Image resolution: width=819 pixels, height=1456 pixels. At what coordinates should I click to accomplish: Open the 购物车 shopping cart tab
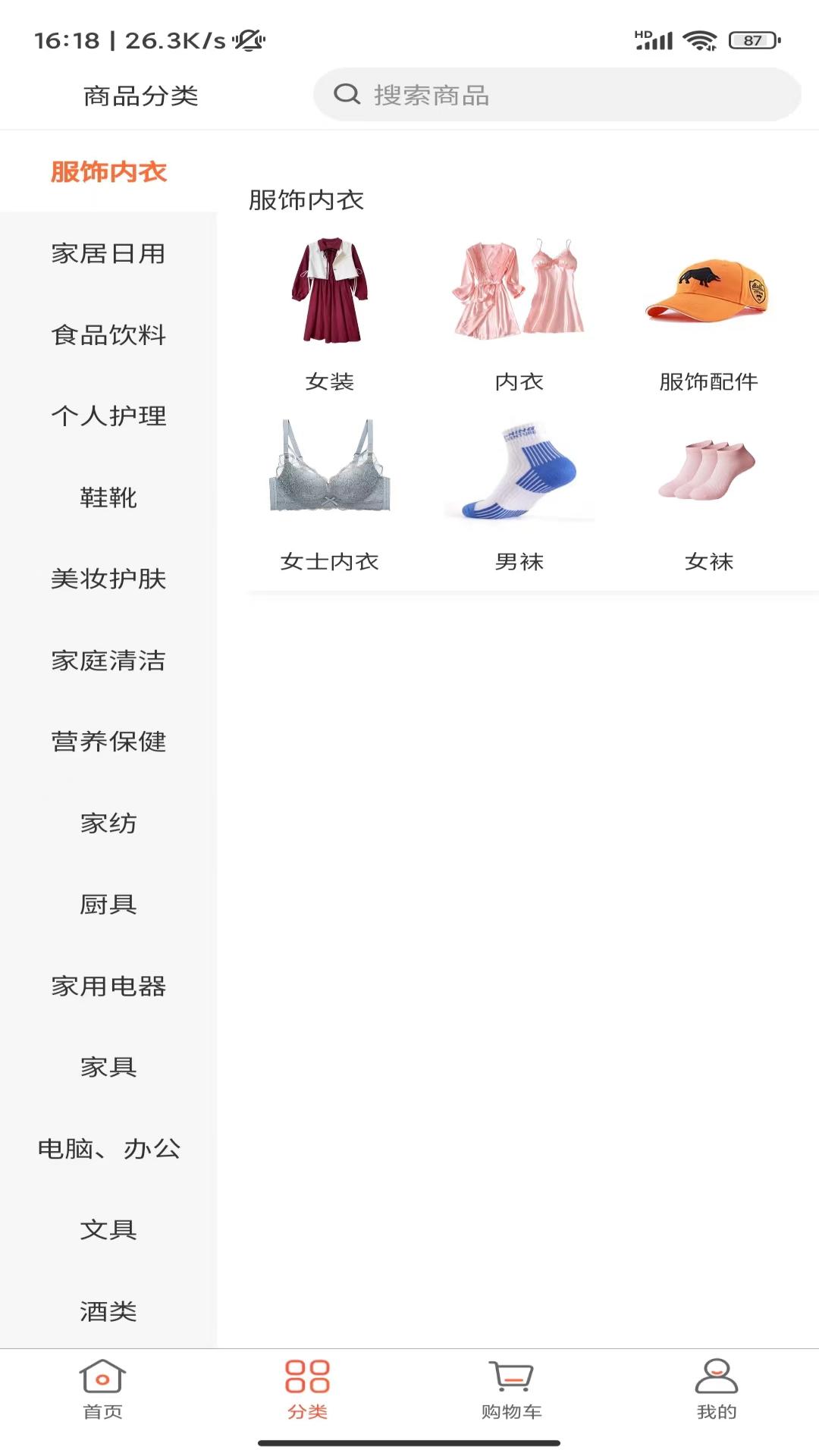pyautogui.click(x=512, y=1389)
